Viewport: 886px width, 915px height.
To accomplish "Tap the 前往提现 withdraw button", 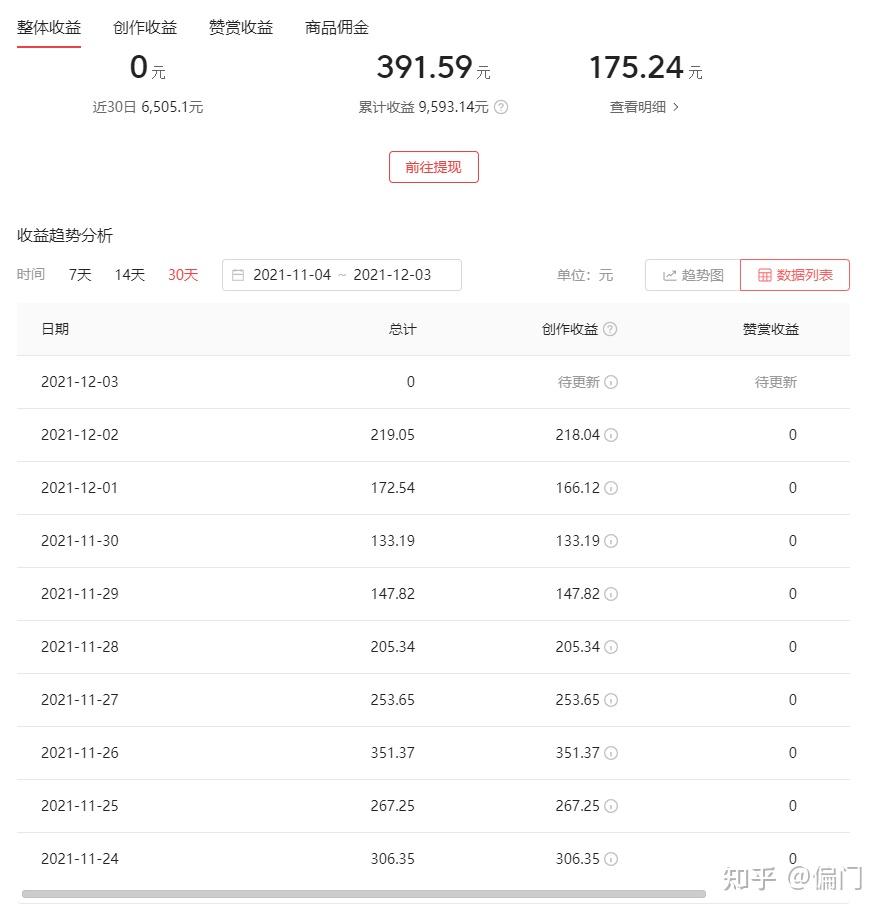I will click(433, 167).
